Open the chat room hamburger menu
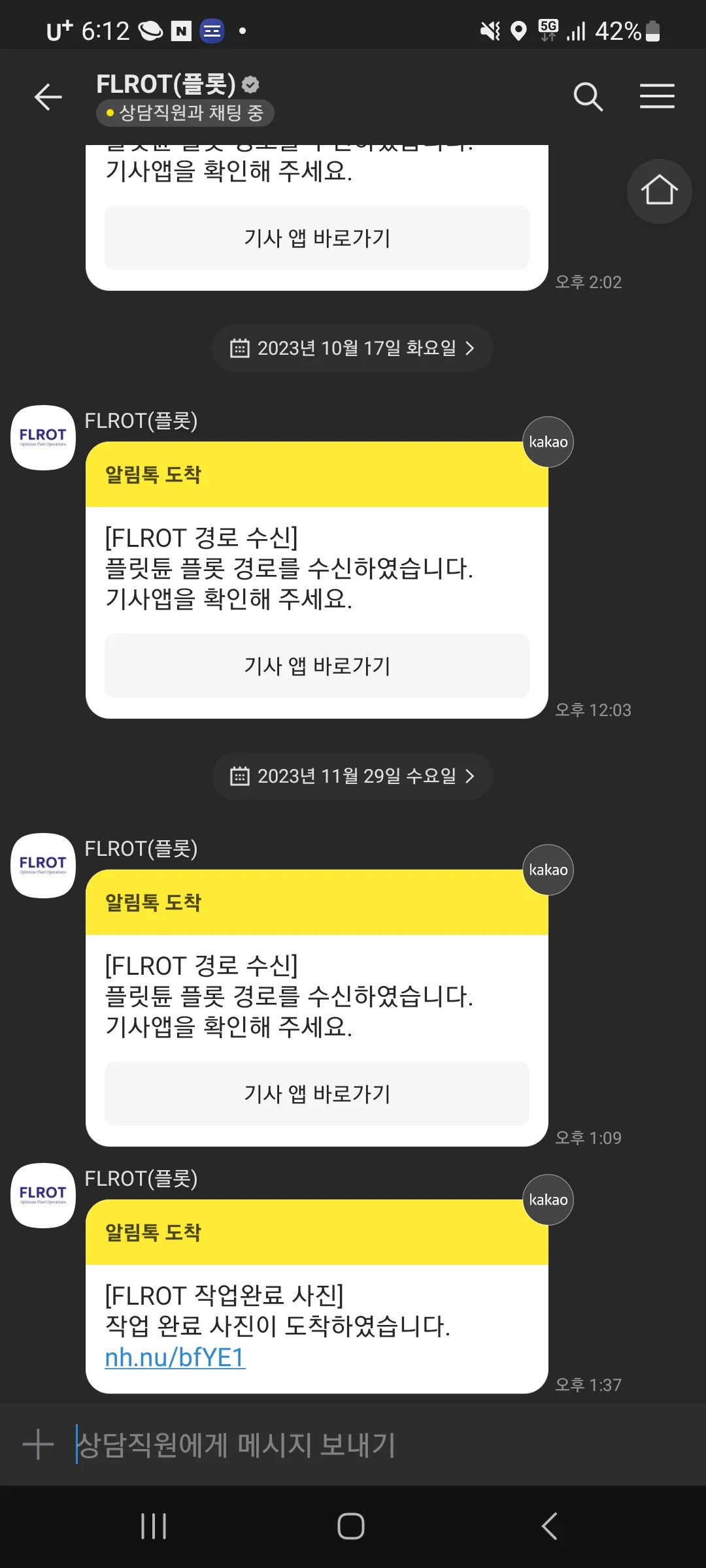 [x=656, y=97]
